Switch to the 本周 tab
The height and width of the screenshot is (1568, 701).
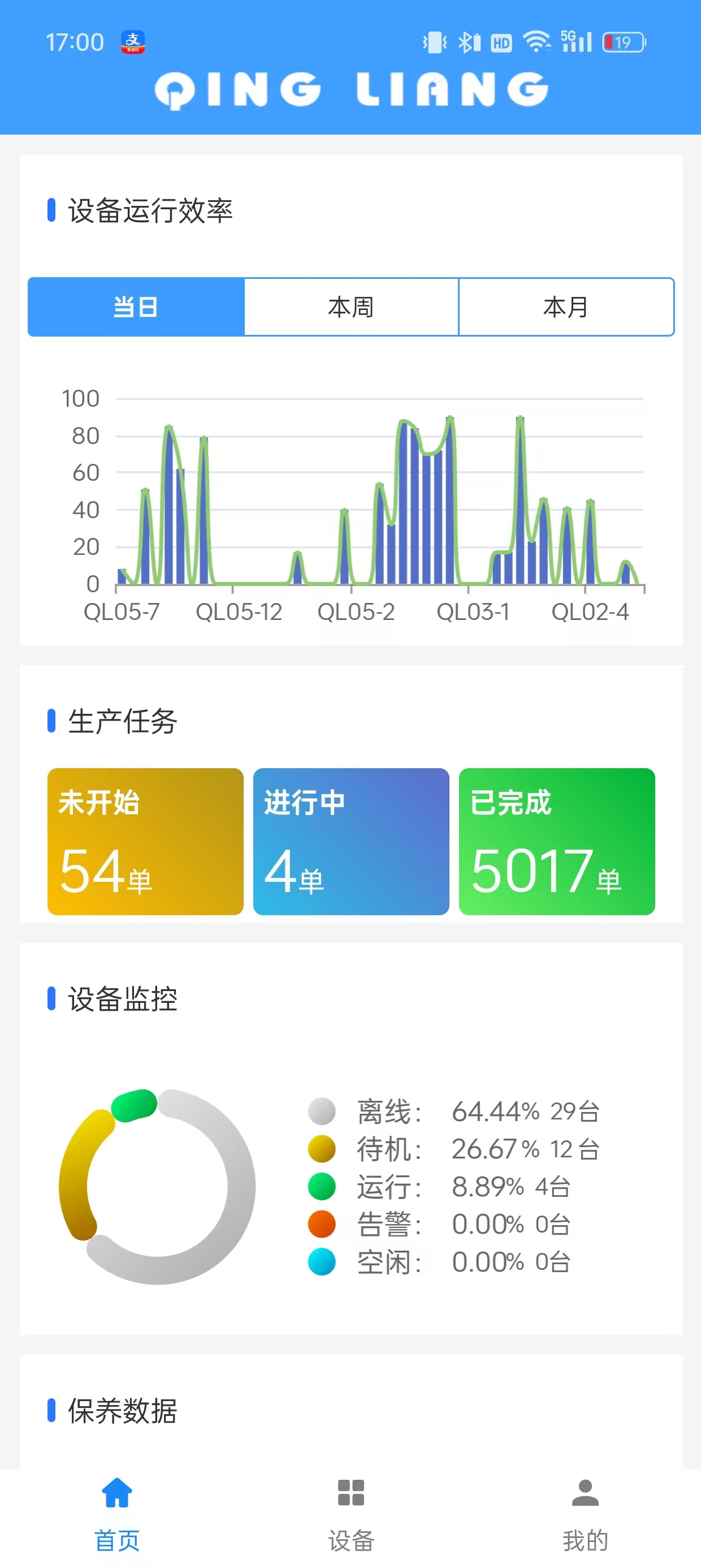coord(350,307)
